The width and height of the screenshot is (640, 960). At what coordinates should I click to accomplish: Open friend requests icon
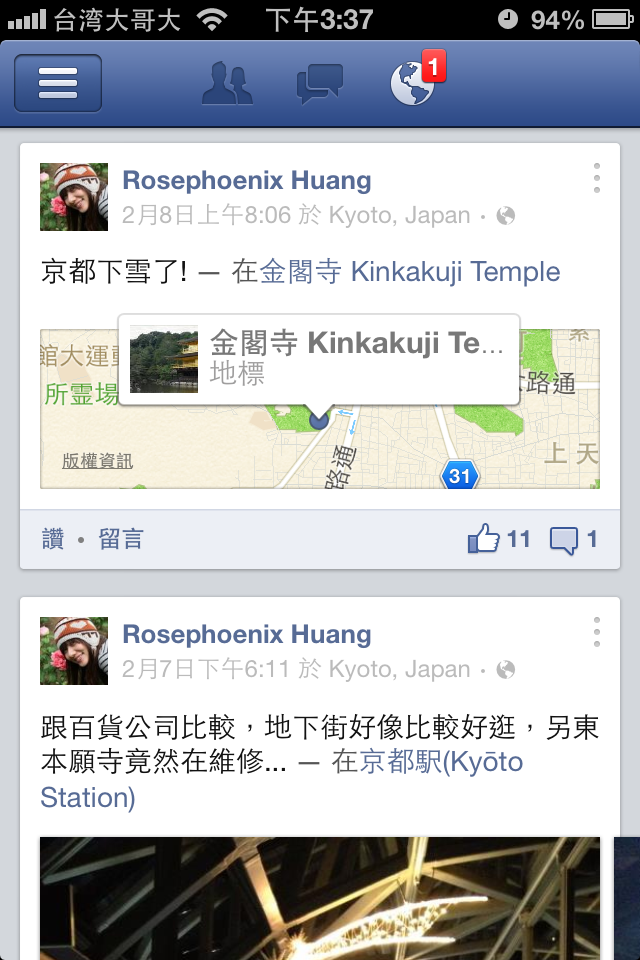tap(227, 84)
